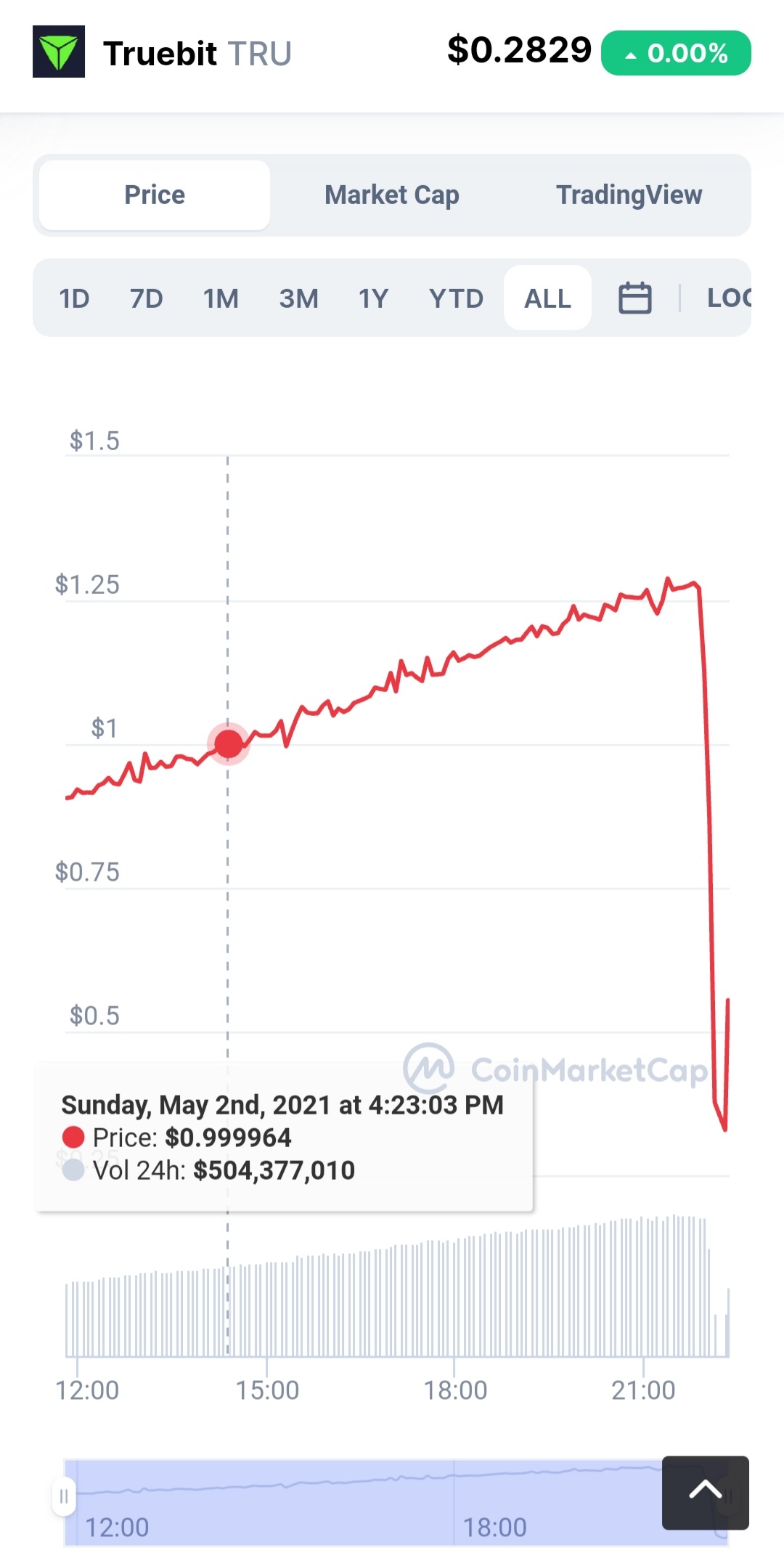Screen dimensions: 784x1558
Task: Switch to the Market Cap tab
Action: (392, 195)
